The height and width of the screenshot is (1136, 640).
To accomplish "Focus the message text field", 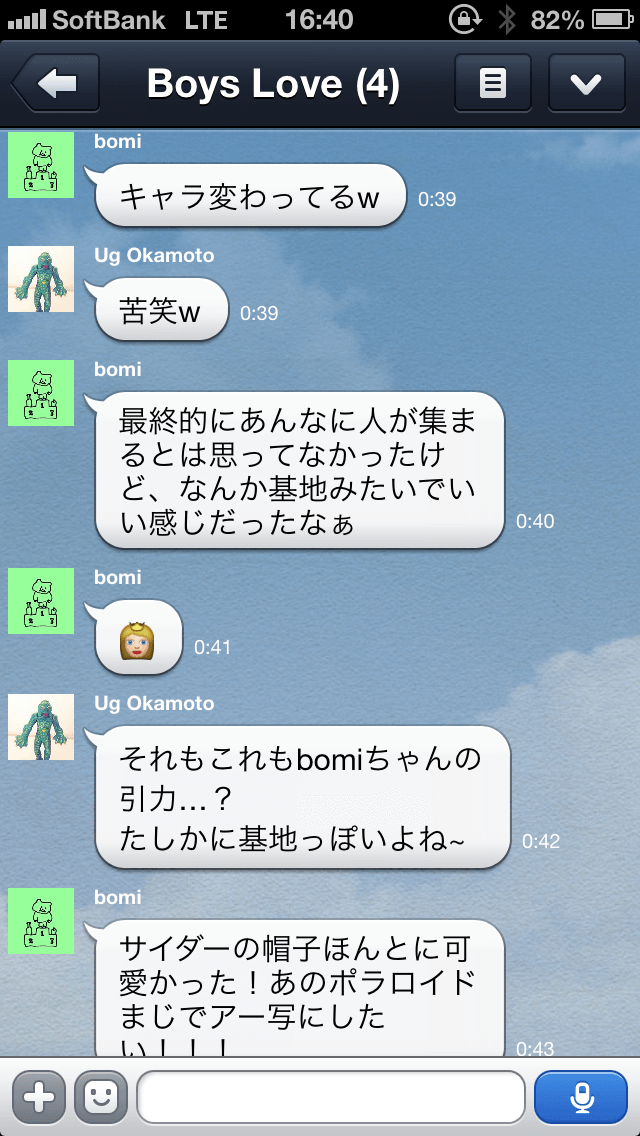I will pos(331,1097).
